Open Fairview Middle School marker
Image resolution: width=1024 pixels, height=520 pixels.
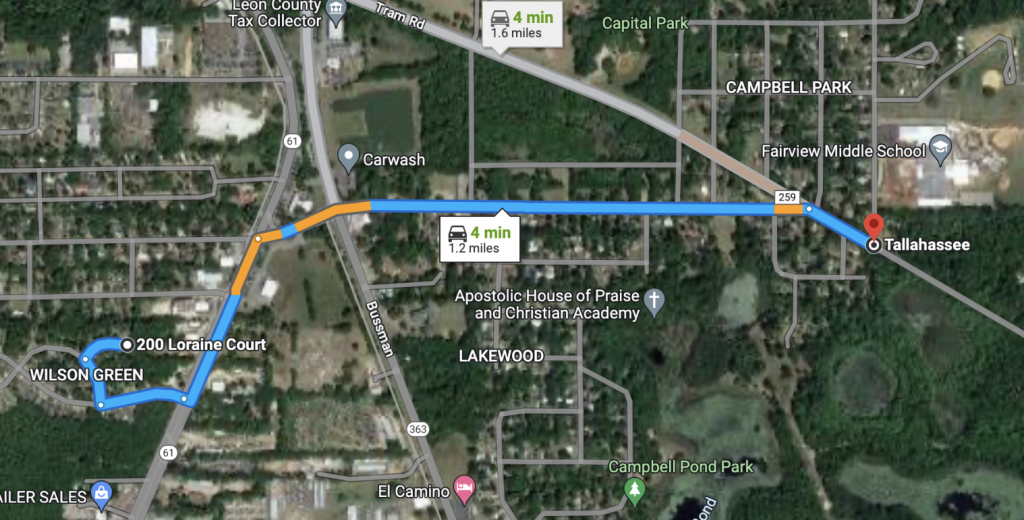pyautogui.click(x=940, y=148)
